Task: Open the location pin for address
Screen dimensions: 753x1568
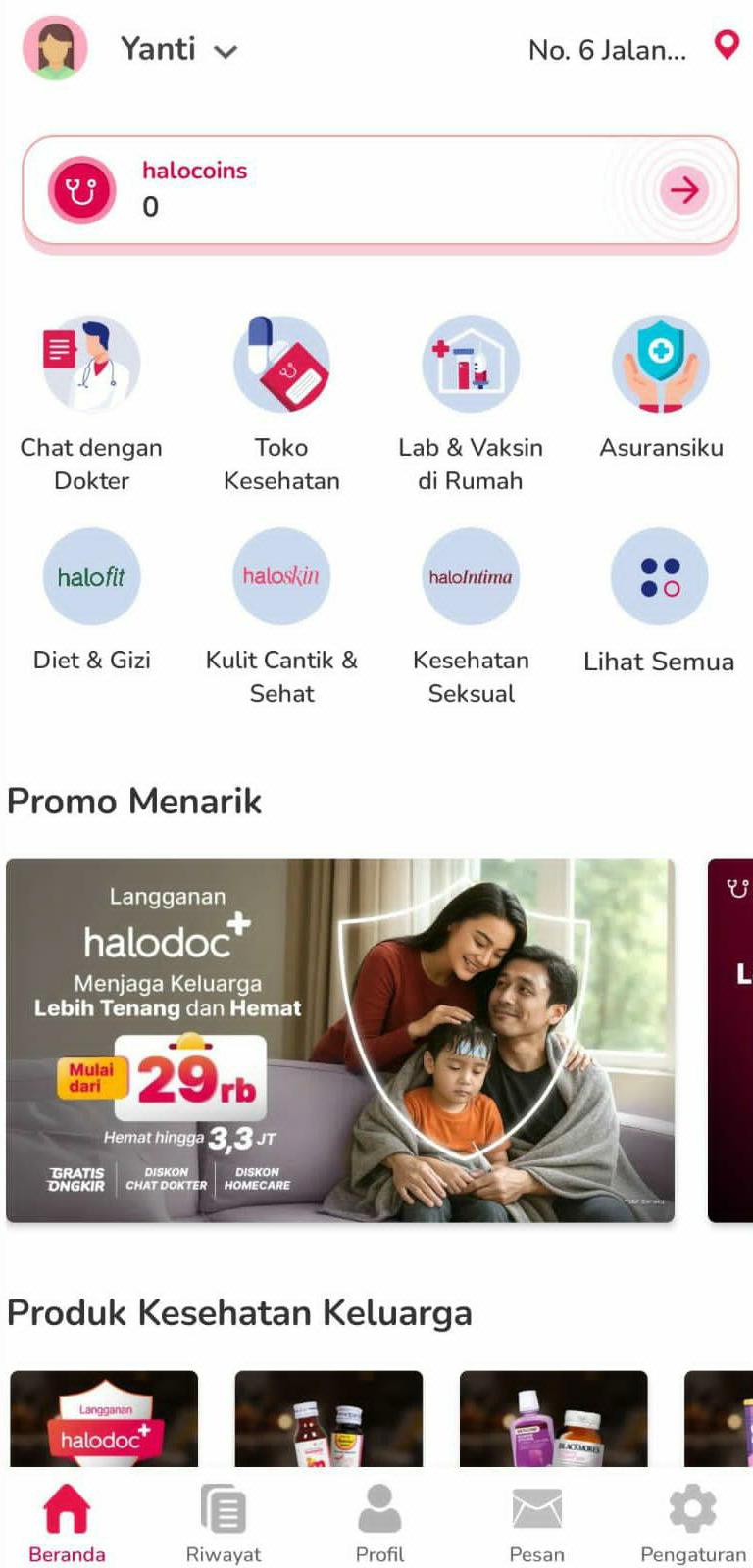Action: pyautogui.click(x=726, y=45)
